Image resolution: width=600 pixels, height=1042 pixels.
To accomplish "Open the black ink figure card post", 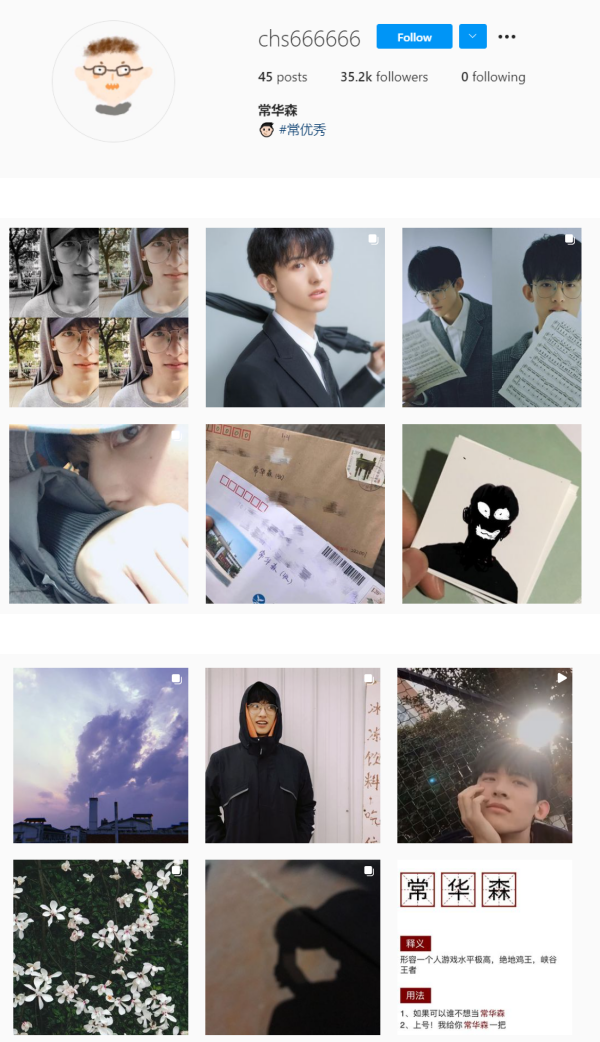I will coord(491,513).
